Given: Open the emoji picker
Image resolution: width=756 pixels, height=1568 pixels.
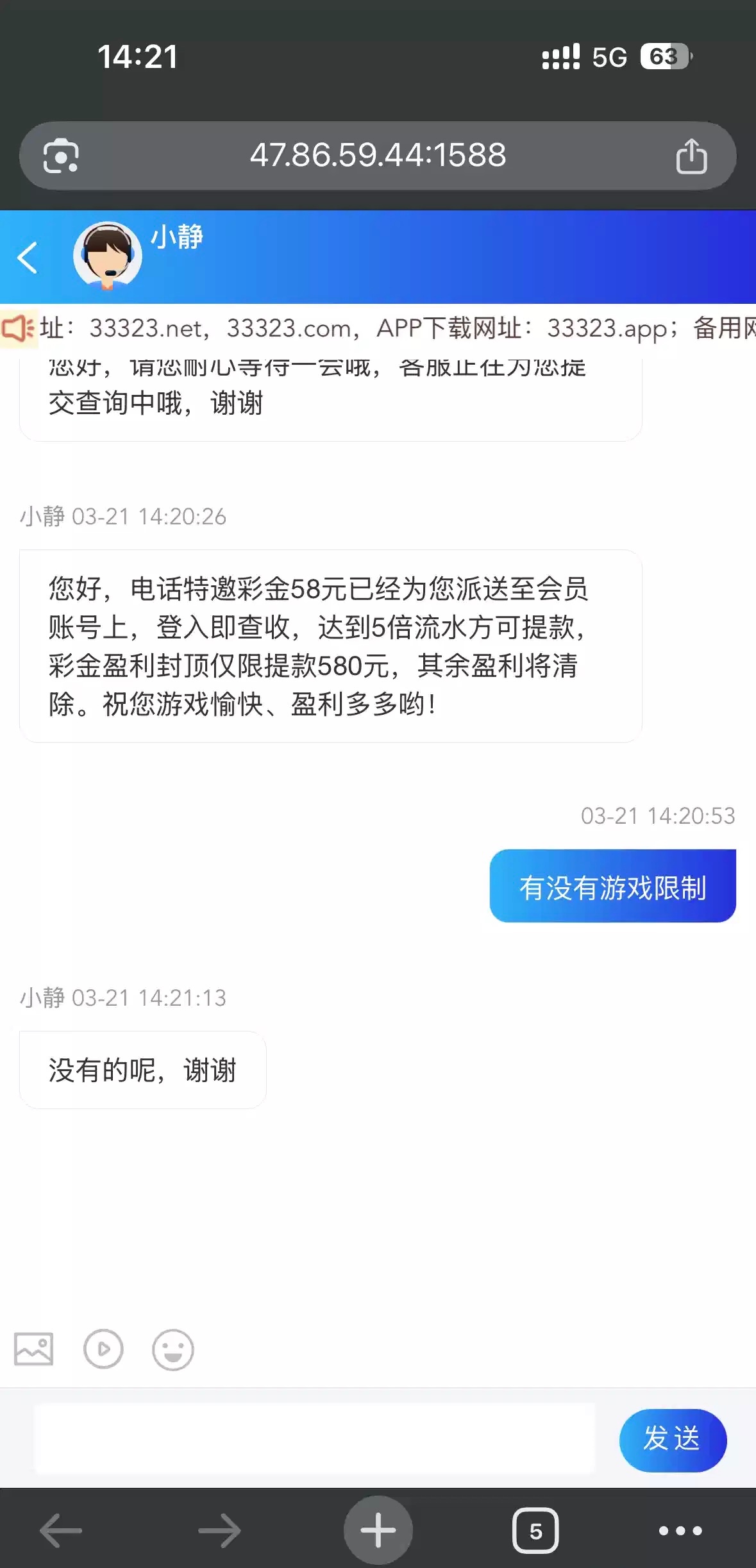Looking at the screenshot, I should [172, 1349].
